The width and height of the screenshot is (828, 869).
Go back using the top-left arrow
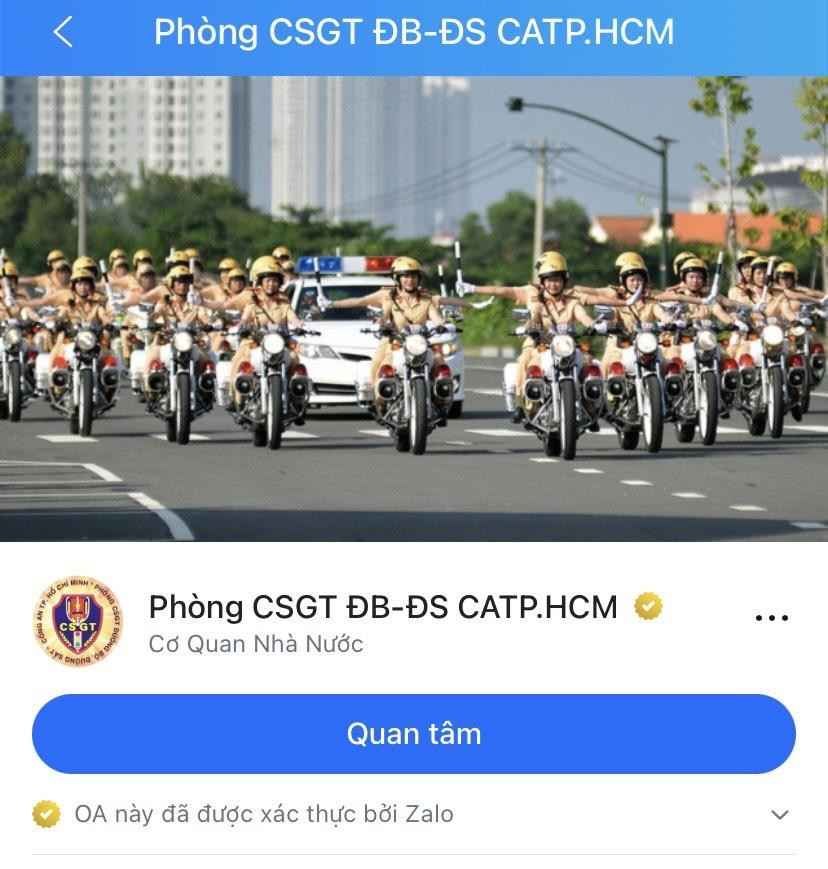62,33
